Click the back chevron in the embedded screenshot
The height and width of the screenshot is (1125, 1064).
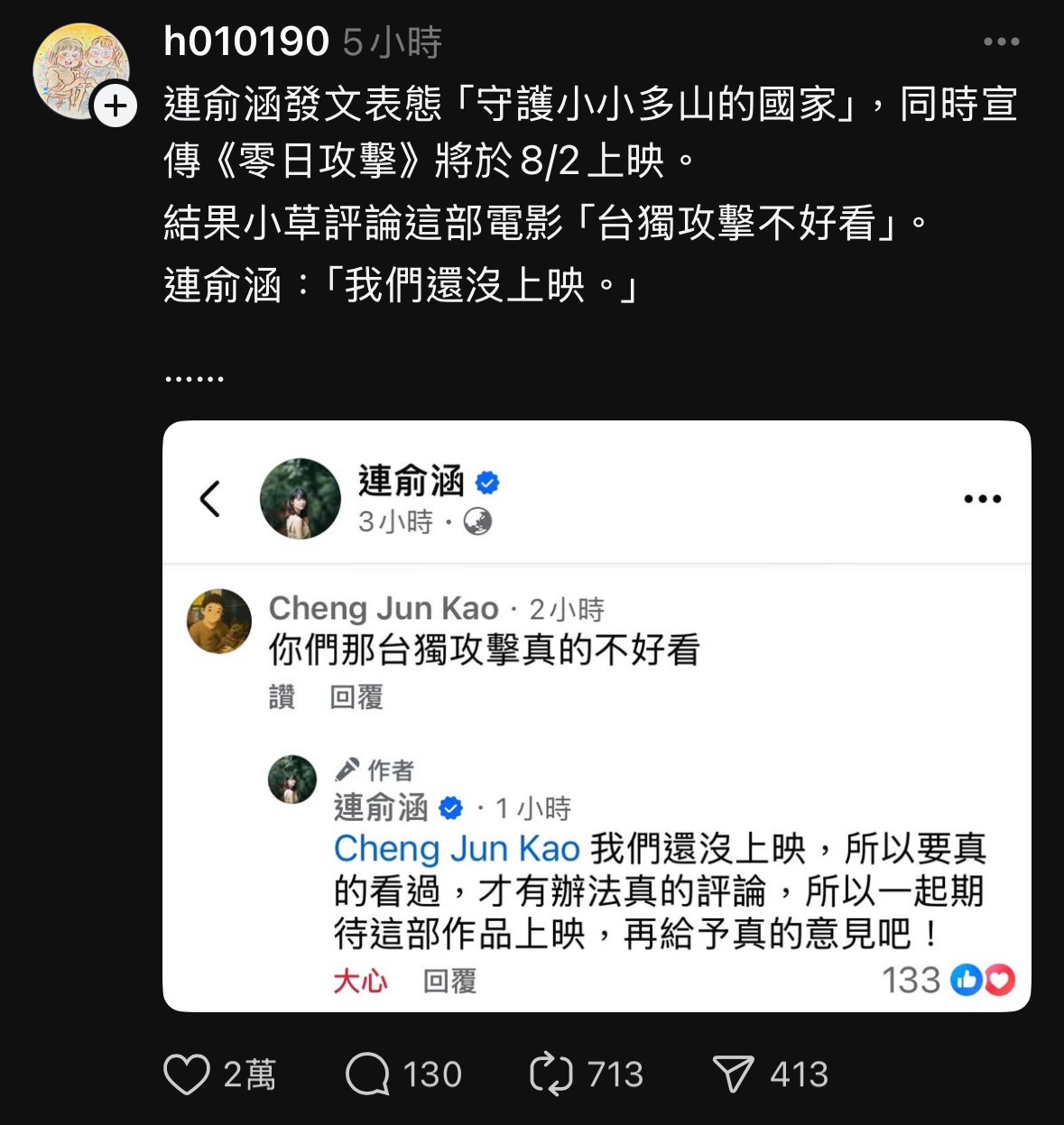click(x=210, y=499)
